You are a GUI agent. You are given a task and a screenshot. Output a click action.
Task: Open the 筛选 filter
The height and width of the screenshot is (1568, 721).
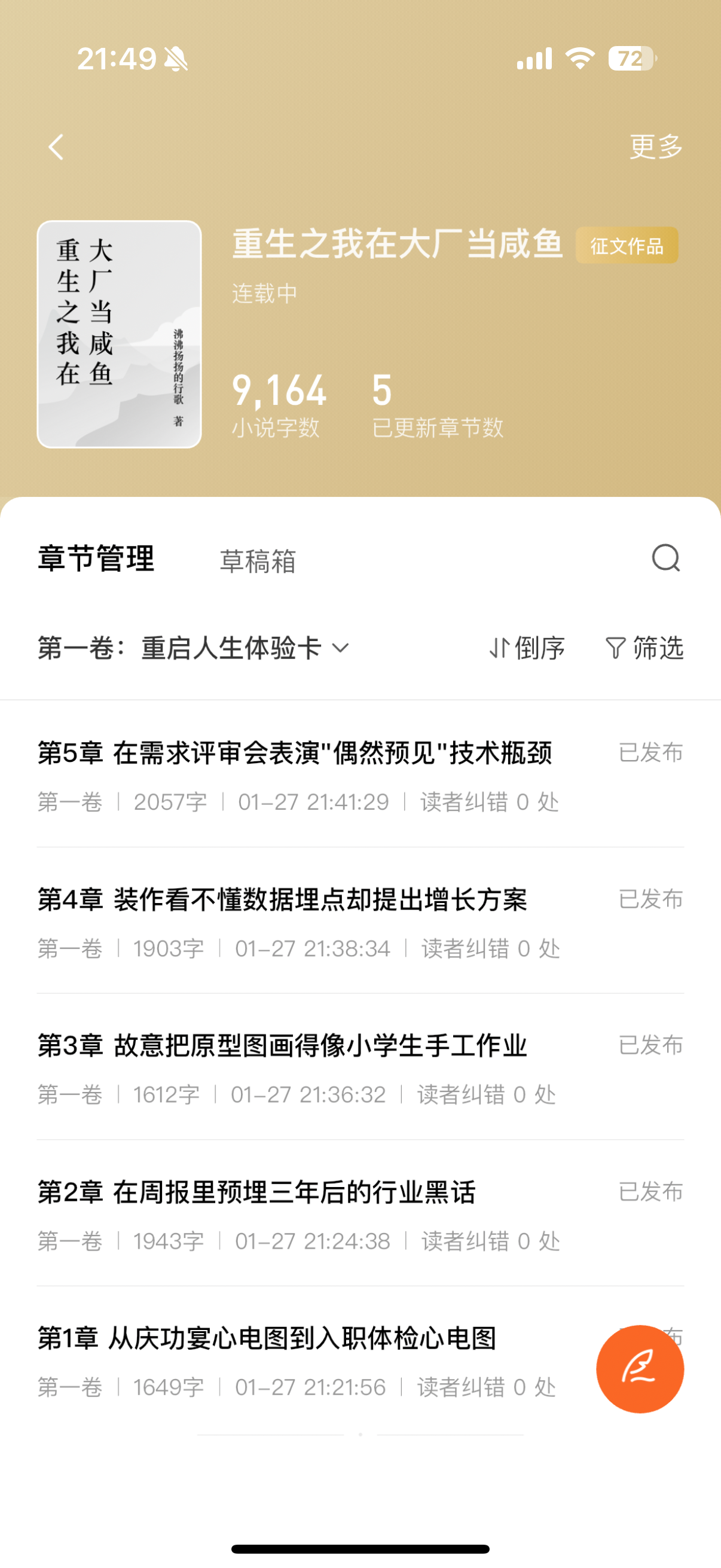(644, 648)
